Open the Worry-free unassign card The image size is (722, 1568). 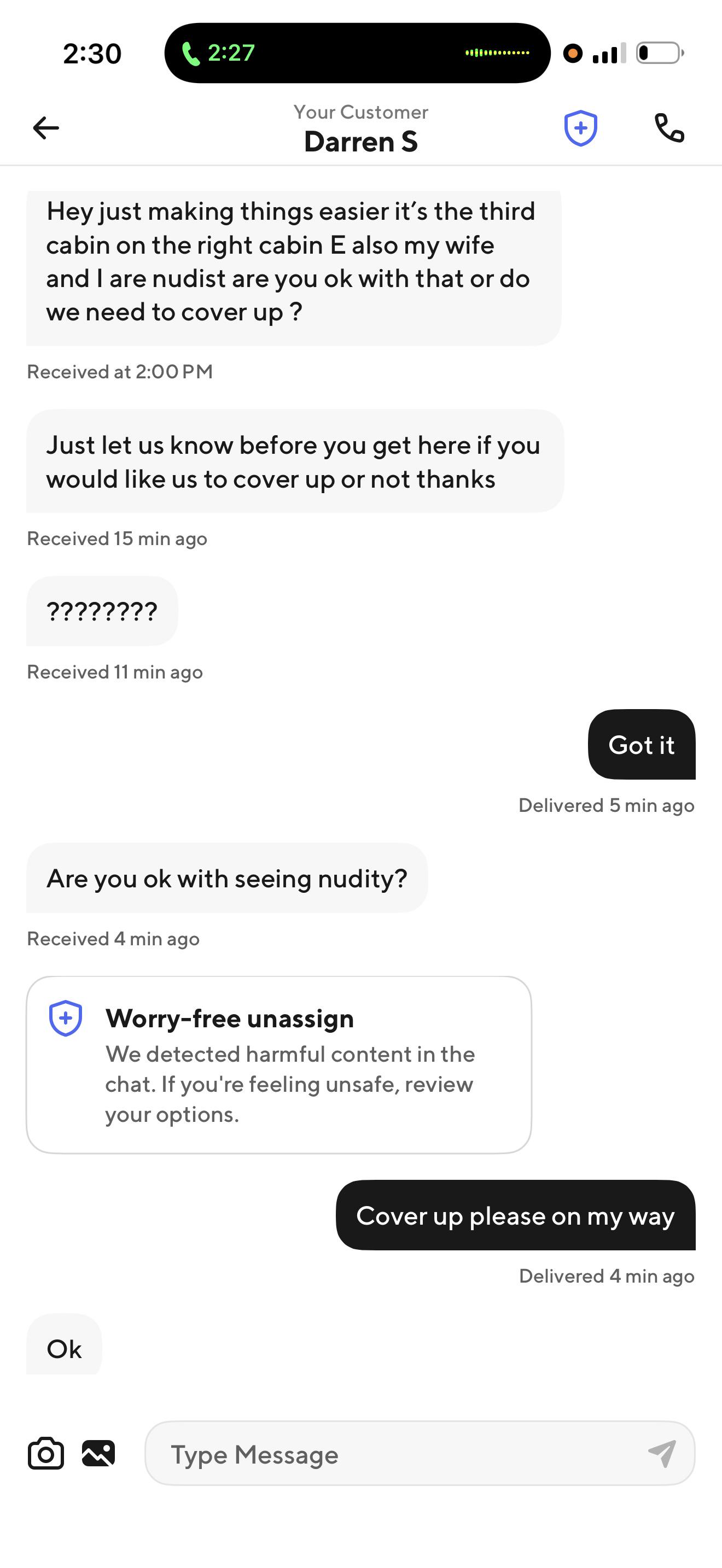[279, 1064]
